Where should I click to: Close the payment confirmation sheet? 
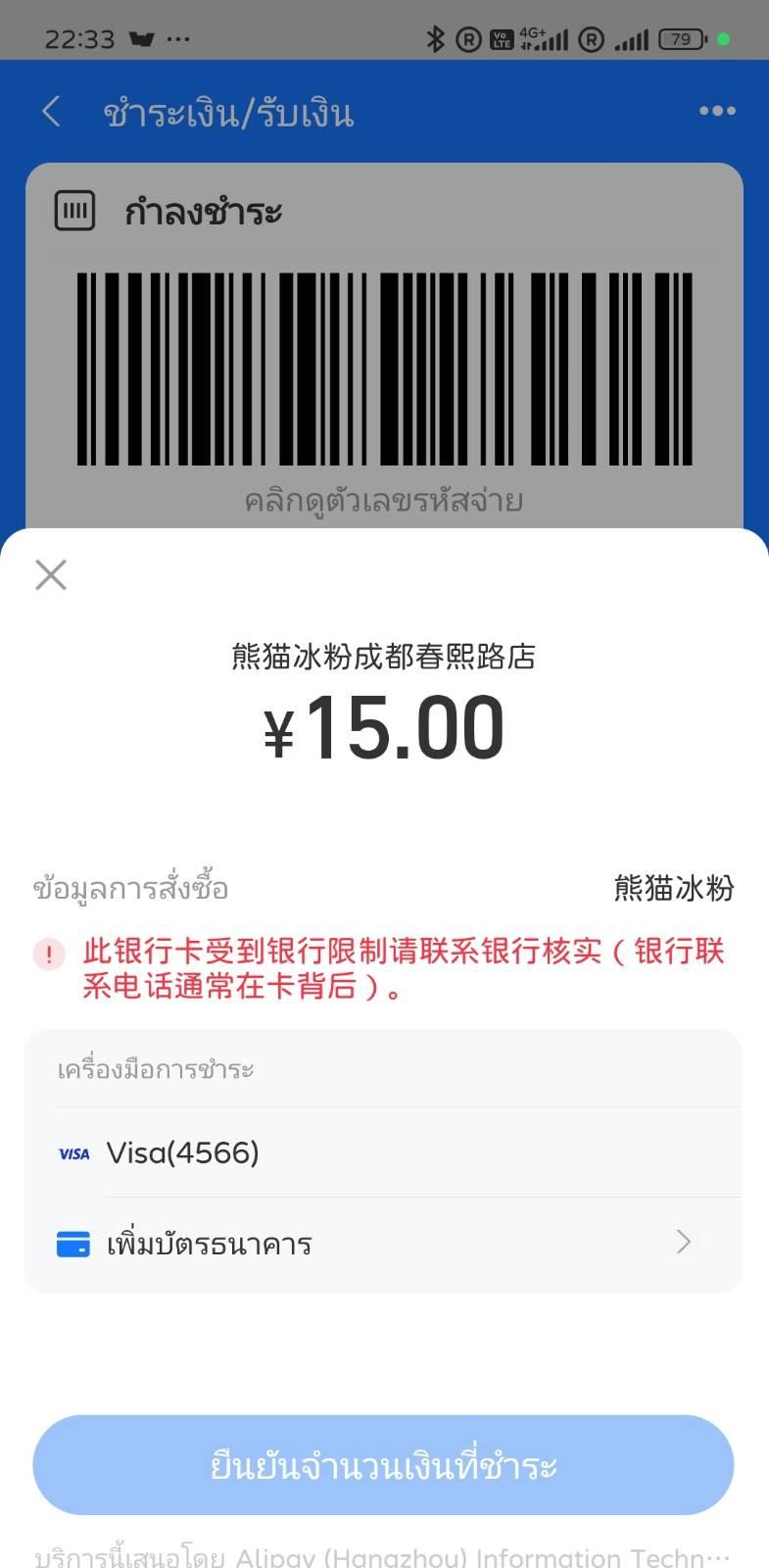pos(51,574)
